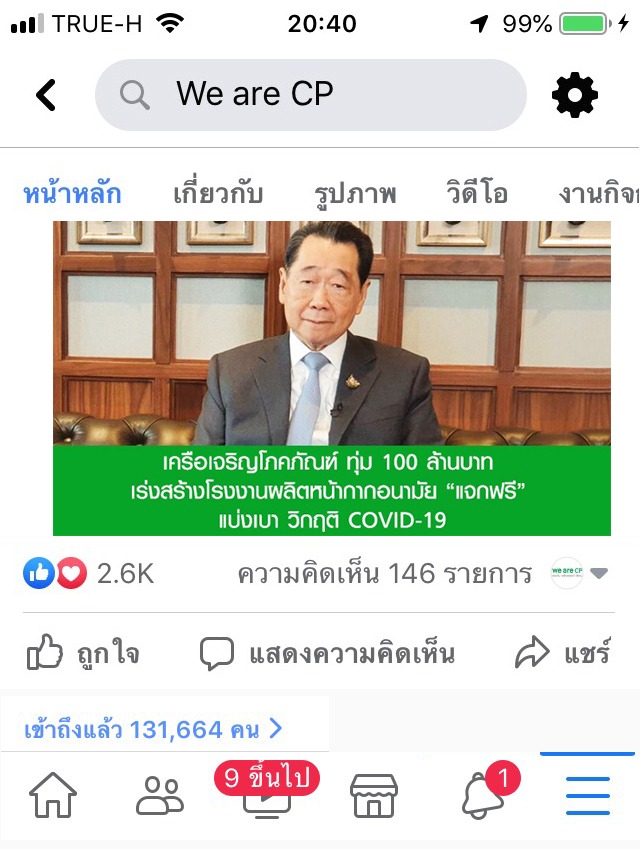Go to the home feed tab
Image resolution: width=640 pixels, height=849 pixels.
[52, 795]
